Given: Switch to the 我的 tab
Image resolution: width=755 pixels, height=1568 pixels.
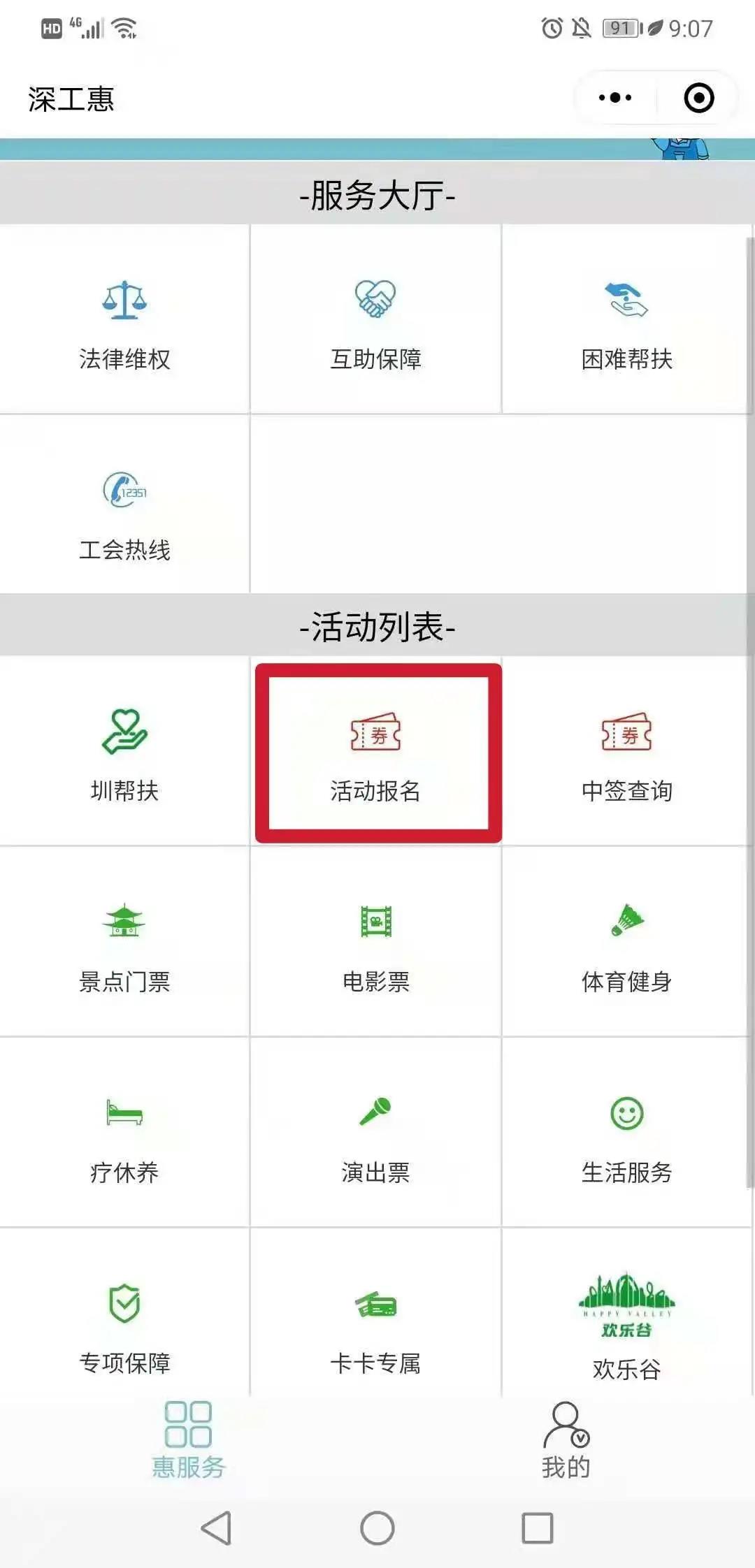Looking at the screenshot, I should point(566,1441).
